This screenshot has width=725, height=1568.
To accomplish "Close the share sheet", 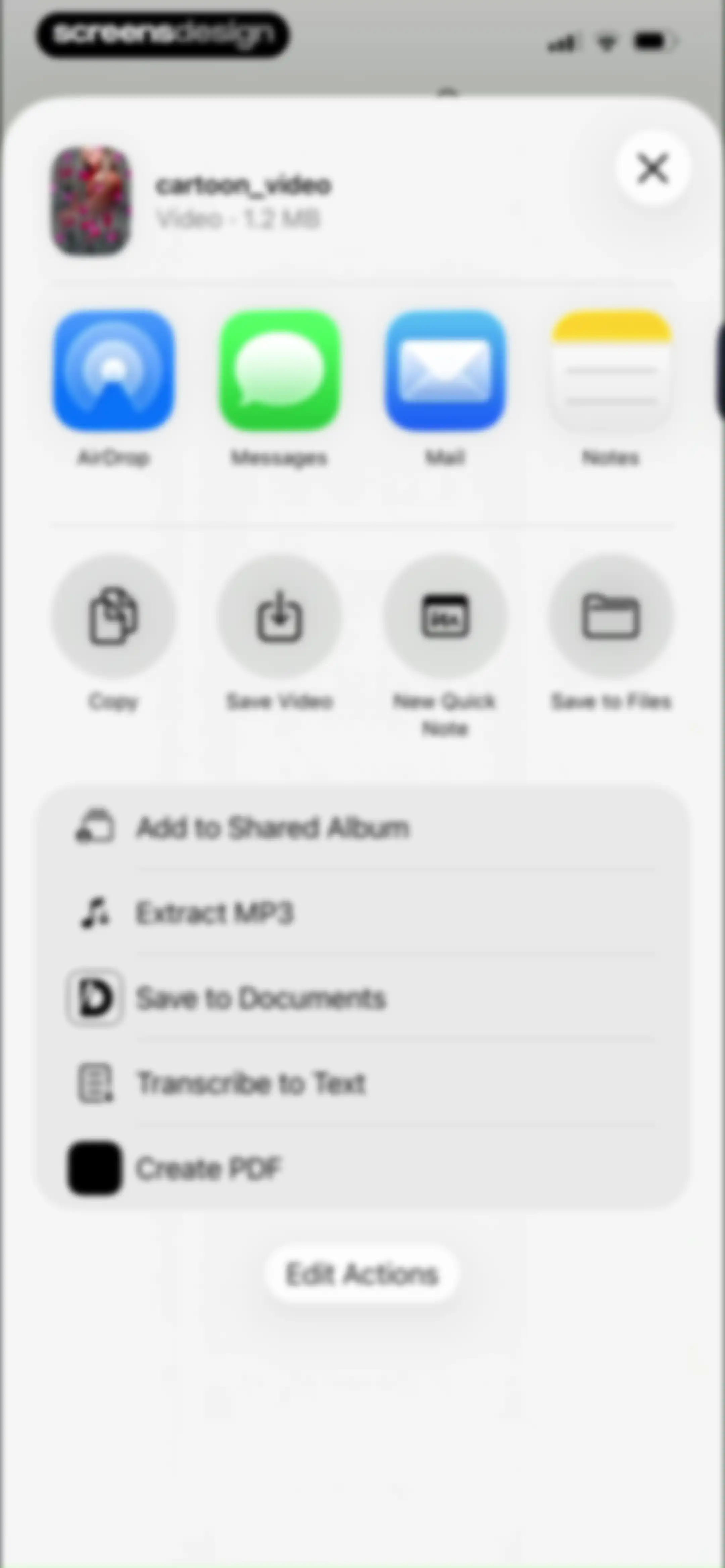I will point(652,168).
